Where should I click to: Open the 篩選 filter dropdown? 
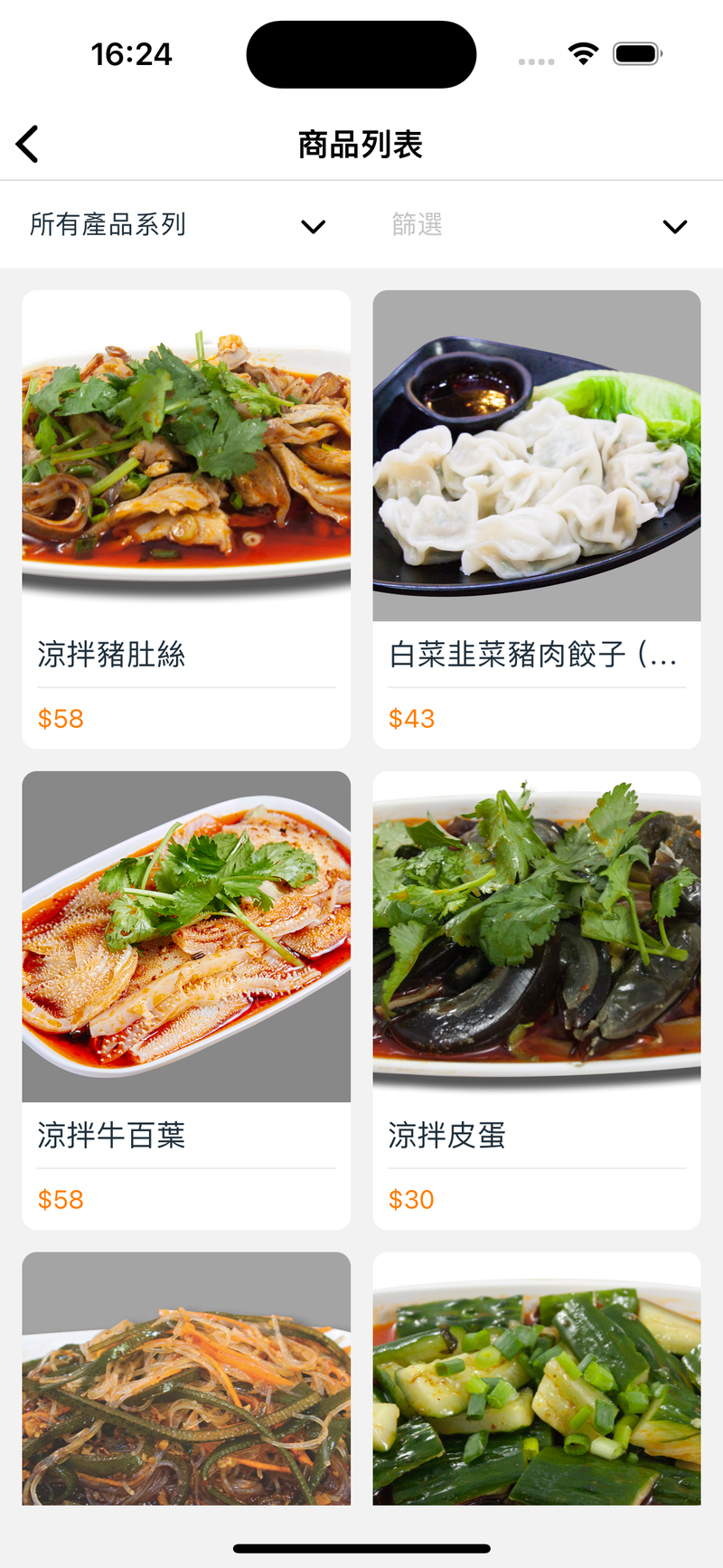(539, 225)
